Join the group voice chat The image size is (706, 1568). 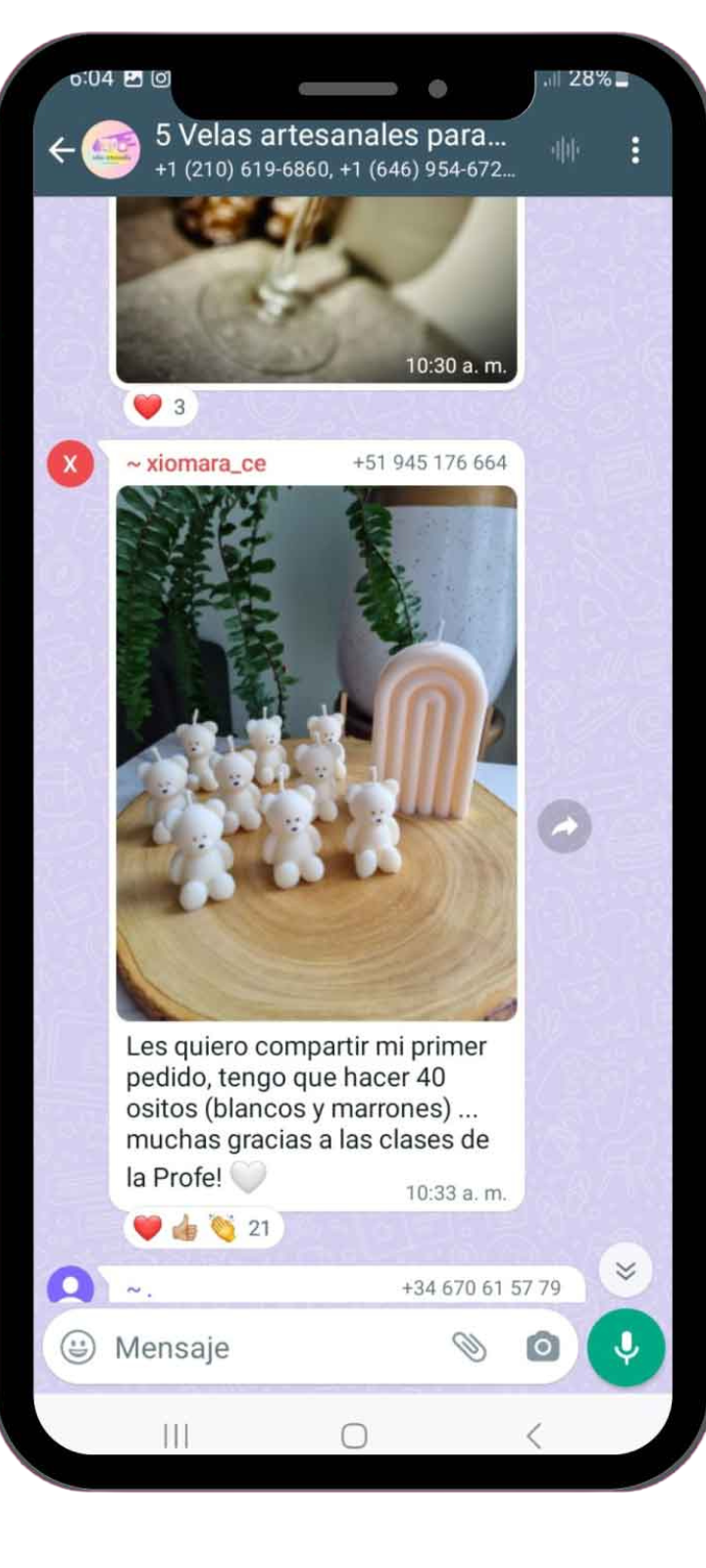tap(565, 150)
